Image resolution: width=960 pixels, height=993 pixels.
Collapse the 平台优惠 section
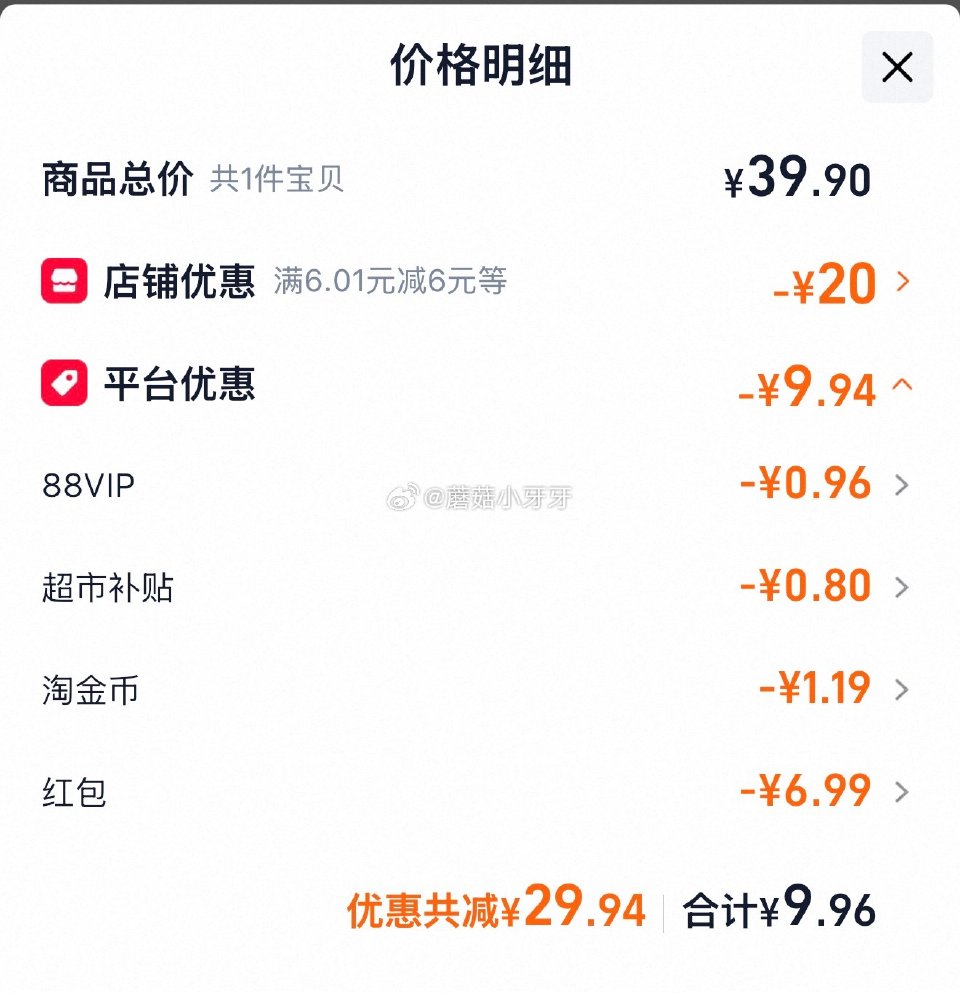point(901,387)
